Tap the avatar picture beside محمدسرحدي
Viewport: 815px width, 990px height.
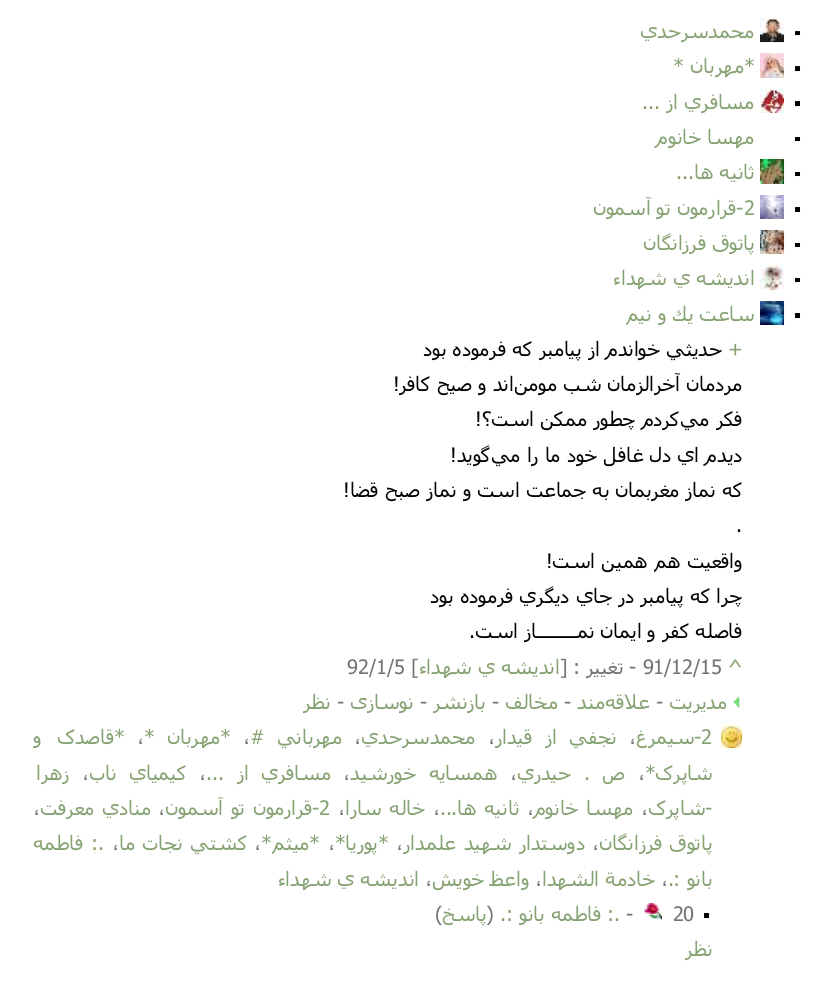tap(771, 31)
